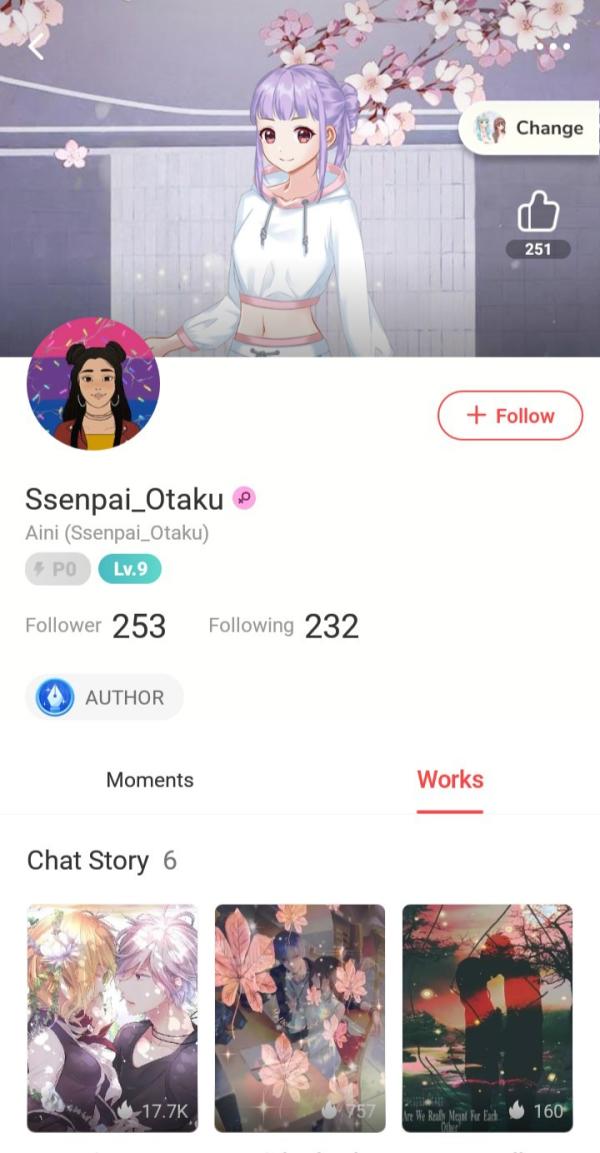Tap the Lv.9 level badge
This screenshot has width=600, height=1153.
pos(129,568)
